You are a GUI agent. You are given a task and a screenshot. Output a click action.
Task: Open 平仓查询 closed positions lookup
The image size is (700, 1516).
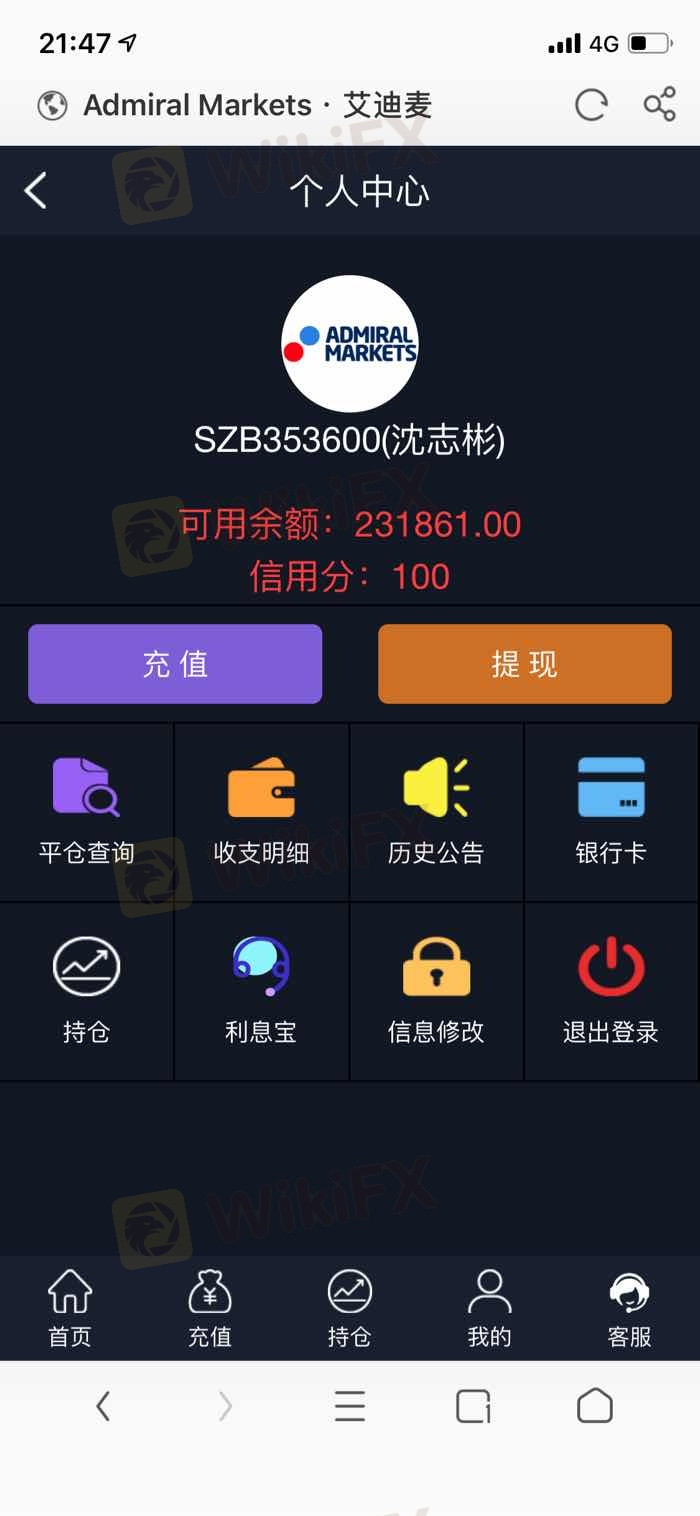[87, 812]
